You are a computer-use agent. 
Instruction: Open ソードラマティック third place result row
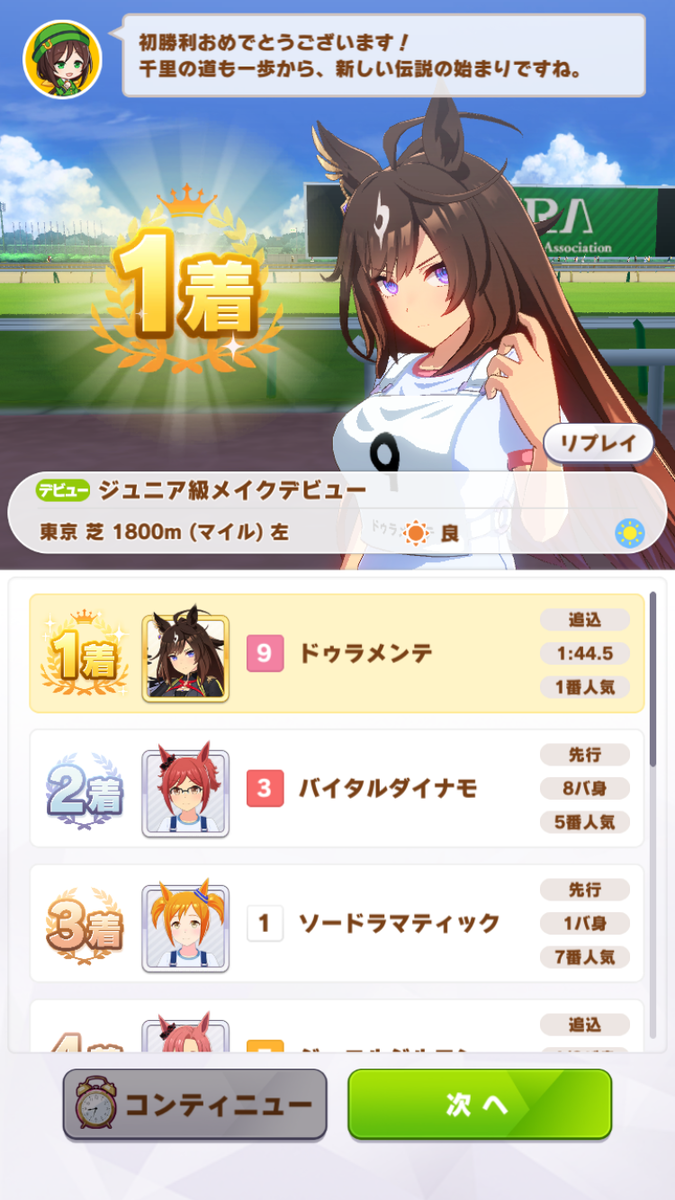tap(337, 923)
